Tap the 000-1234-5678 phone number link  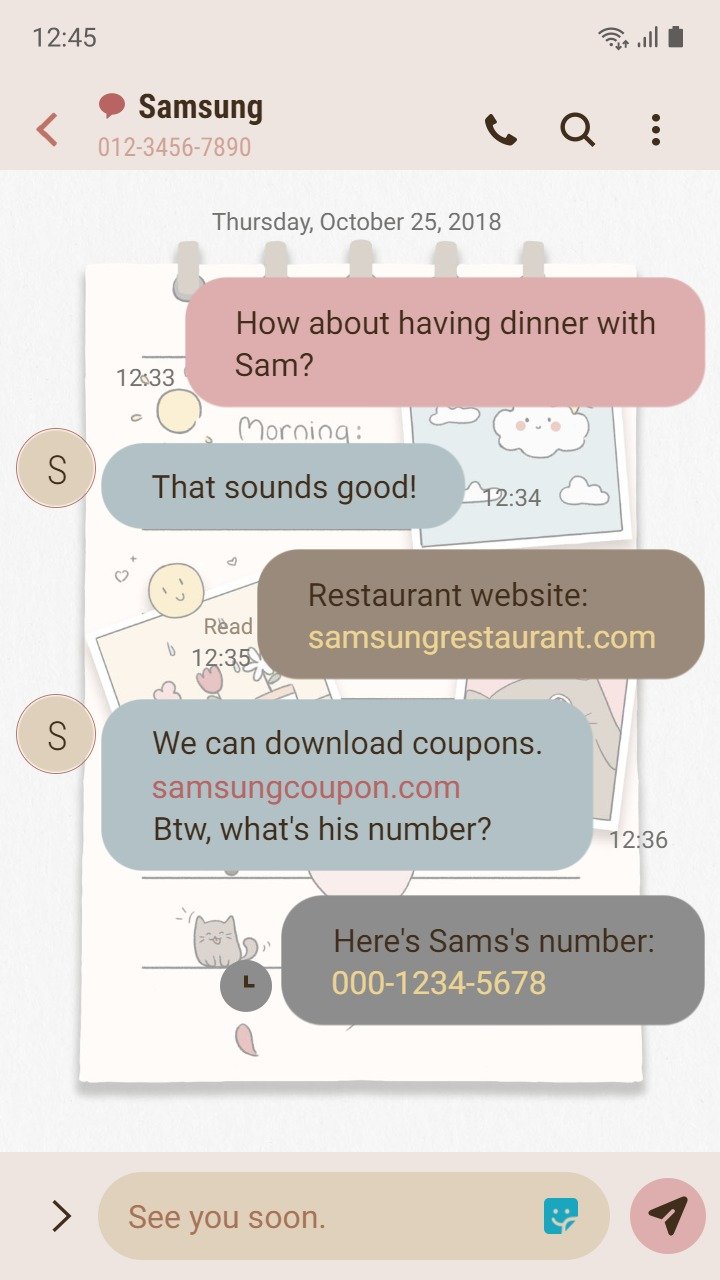pyautogui.click(x=439, y=983)
